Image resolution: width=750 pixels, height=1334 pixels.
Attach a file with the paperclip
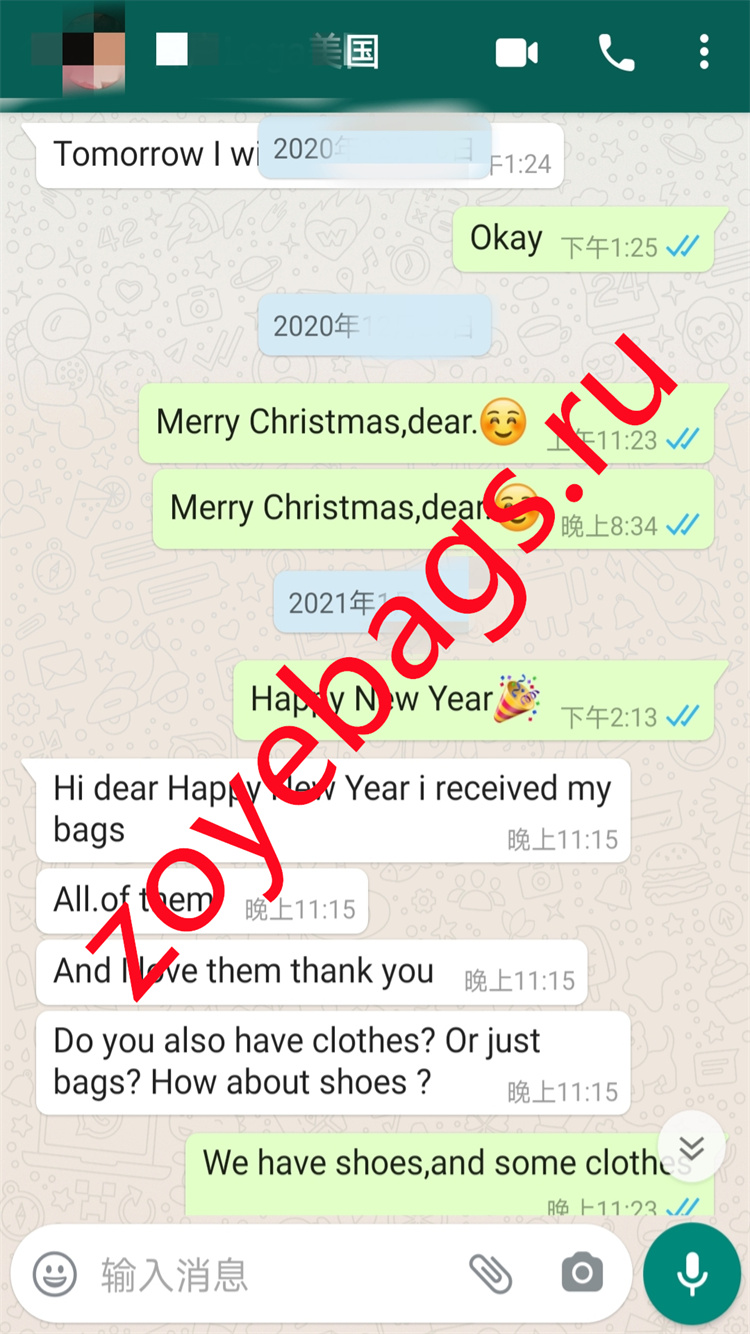[x=490, y=1274]
